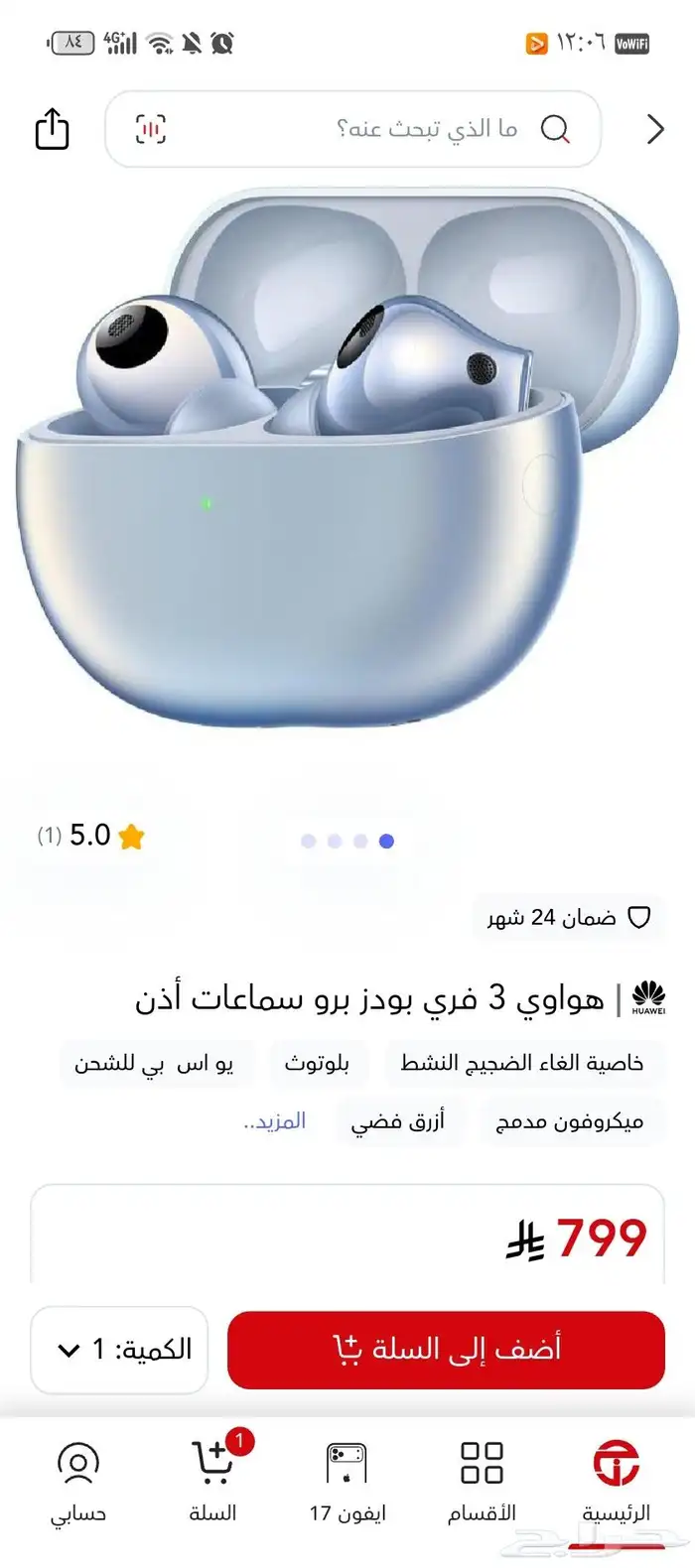Screen dimensions: 695x1568
Task: Switch to the الأقسام categories tab
Action: (x=482, y=1482)
